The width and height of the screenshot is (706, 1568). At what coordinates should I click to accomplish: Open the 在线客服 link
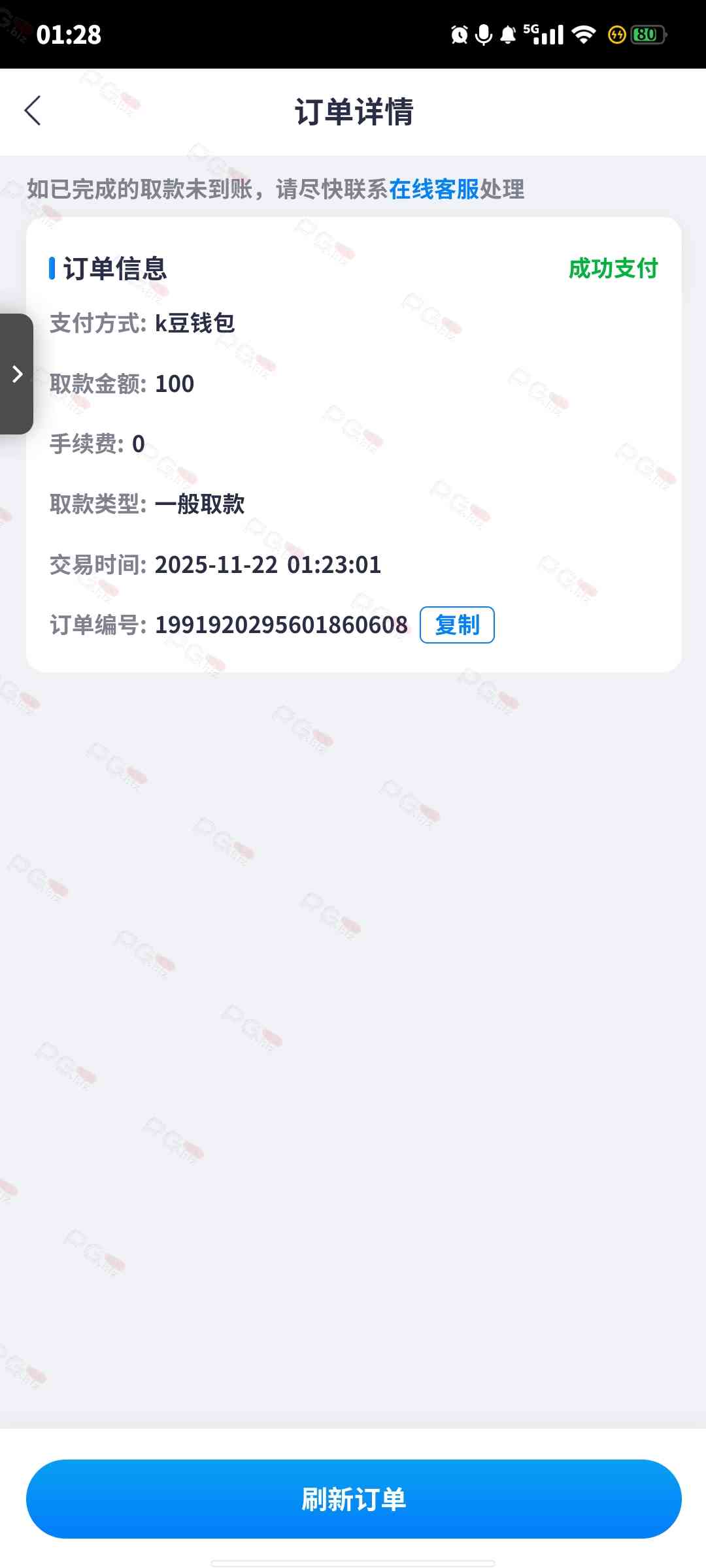(x=433, y=189)
